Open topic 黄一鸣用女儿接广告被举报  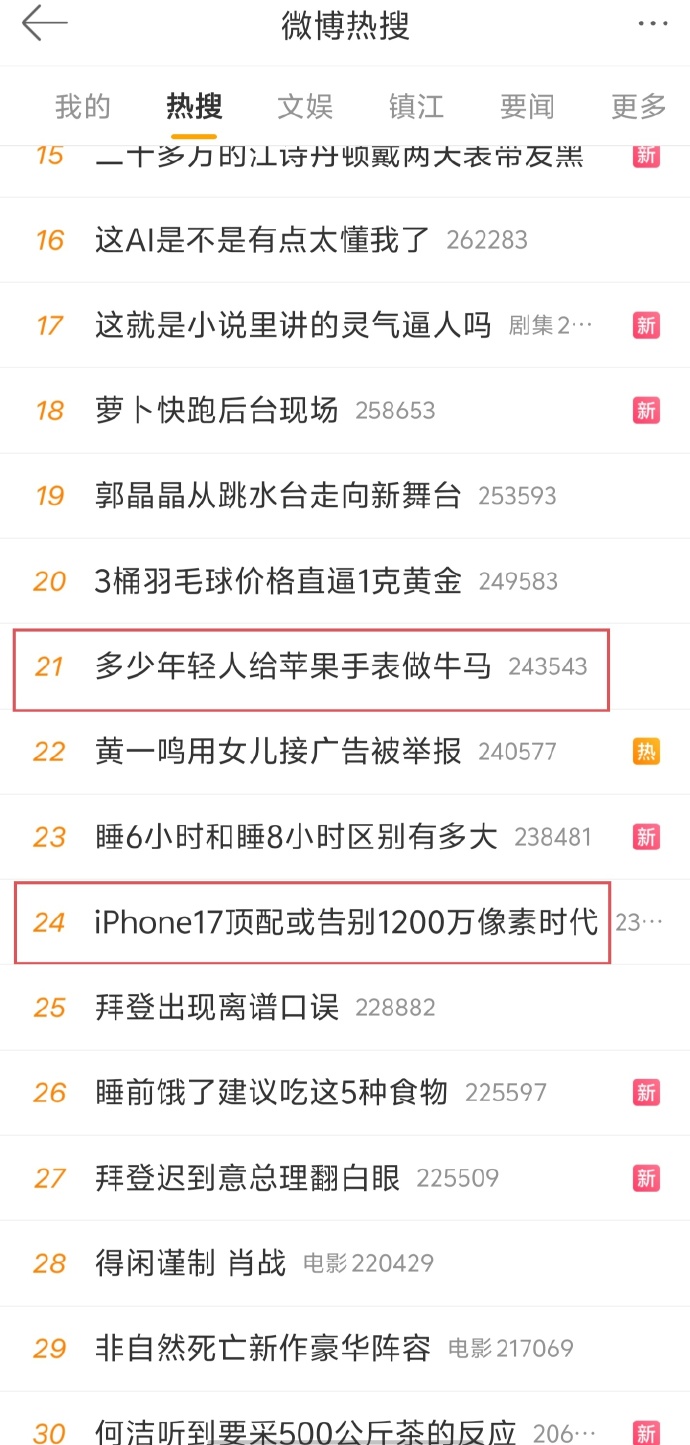point(278,751)
